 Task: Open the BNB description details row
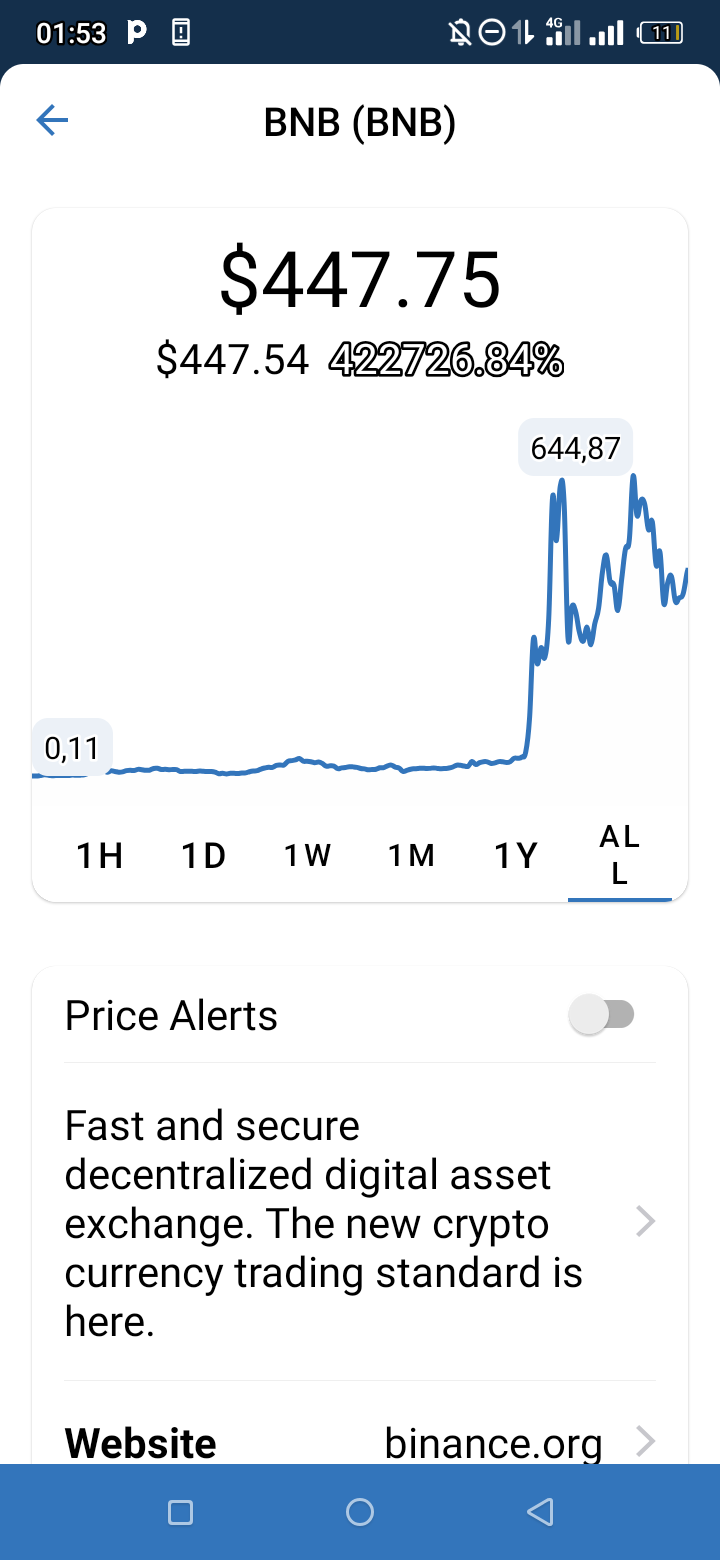point(360,1222)
